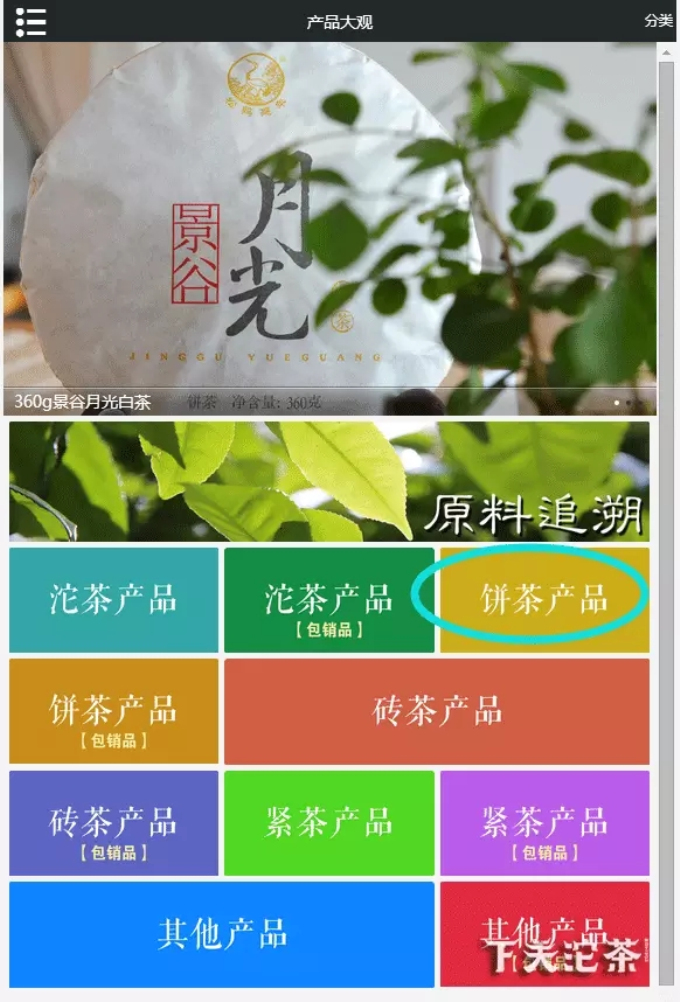This screenshot has height=1002, width=680.
Task: Open the menu icon in the top bar
Action: pos(31,21)
